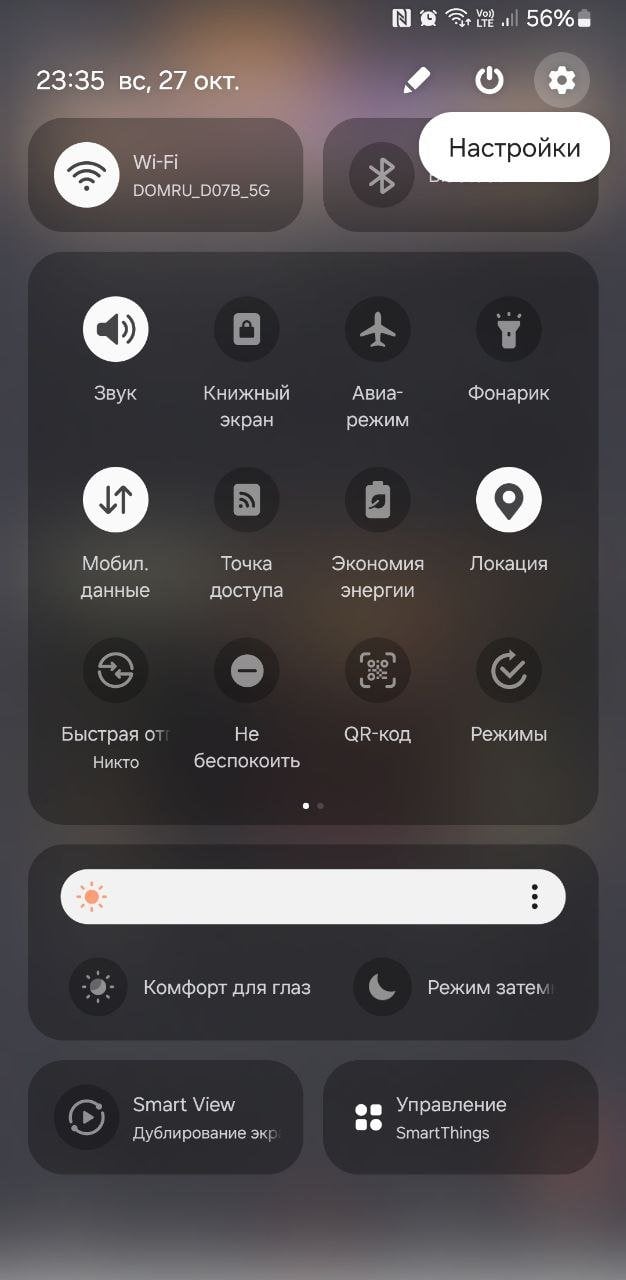626x1280 pixels.
Task: Turn on Экономия энергии
Action: tap(378, 499)
